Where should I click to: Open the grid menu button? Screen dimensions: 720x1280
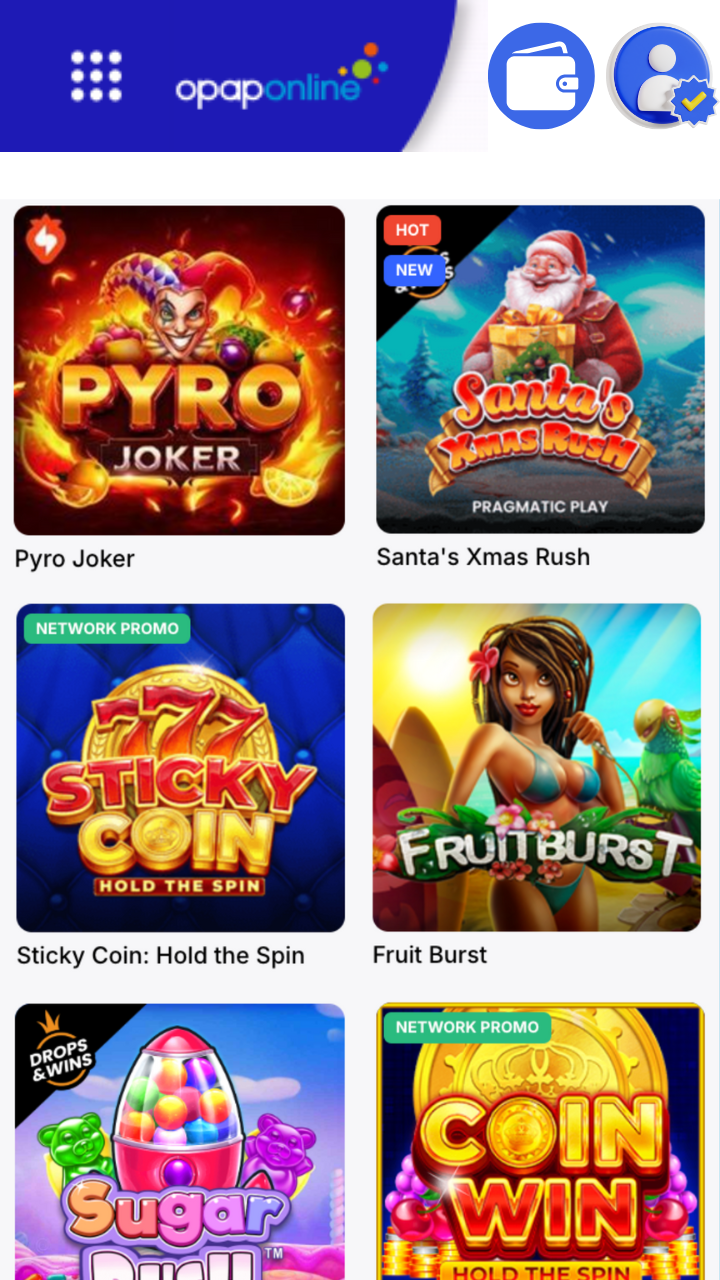coord(97,76)
